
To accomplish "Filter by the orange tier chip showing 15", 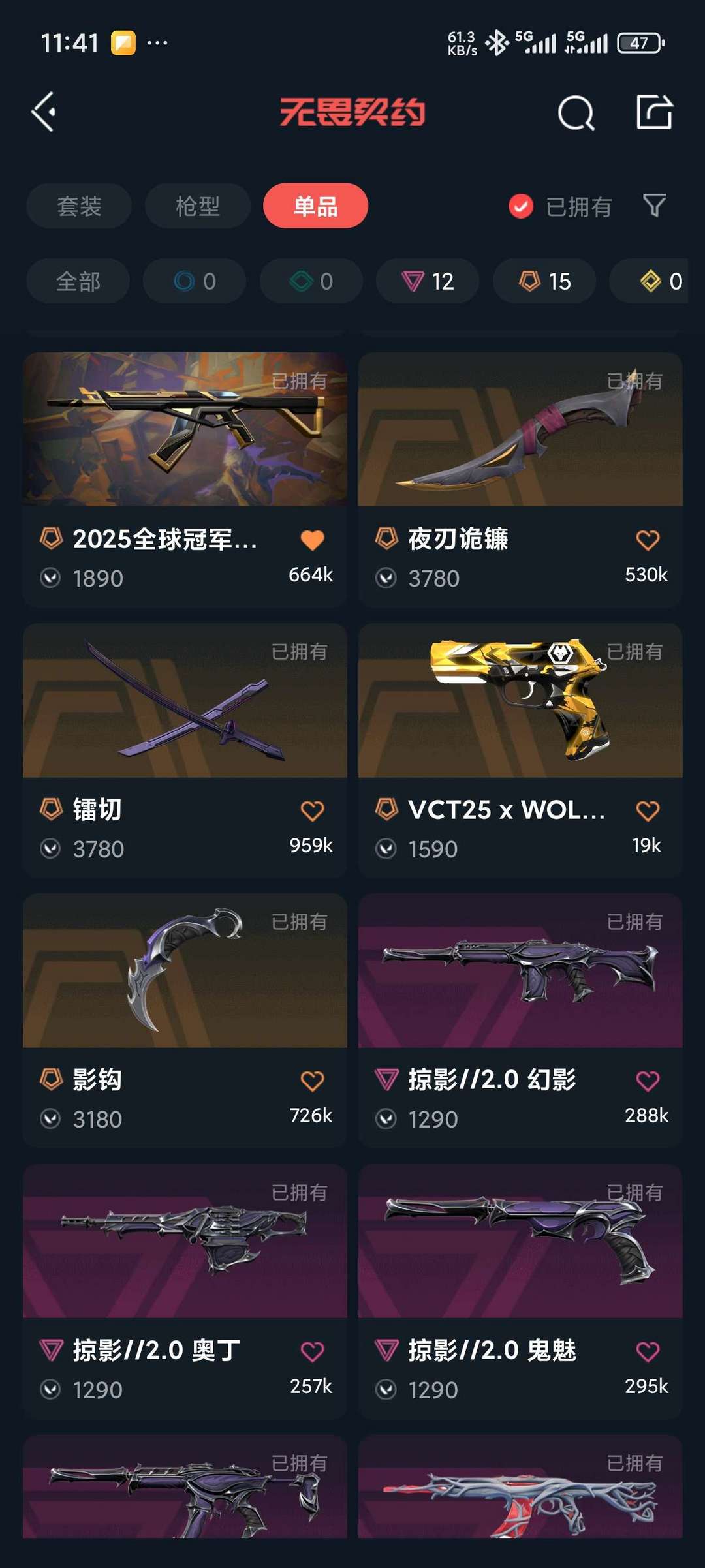I will pos(544,281).
